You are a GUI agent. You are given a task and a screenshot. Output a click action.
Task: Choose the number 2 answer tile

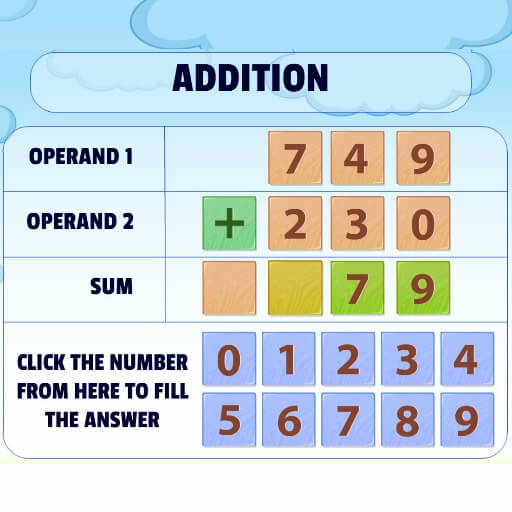[348, 359]
